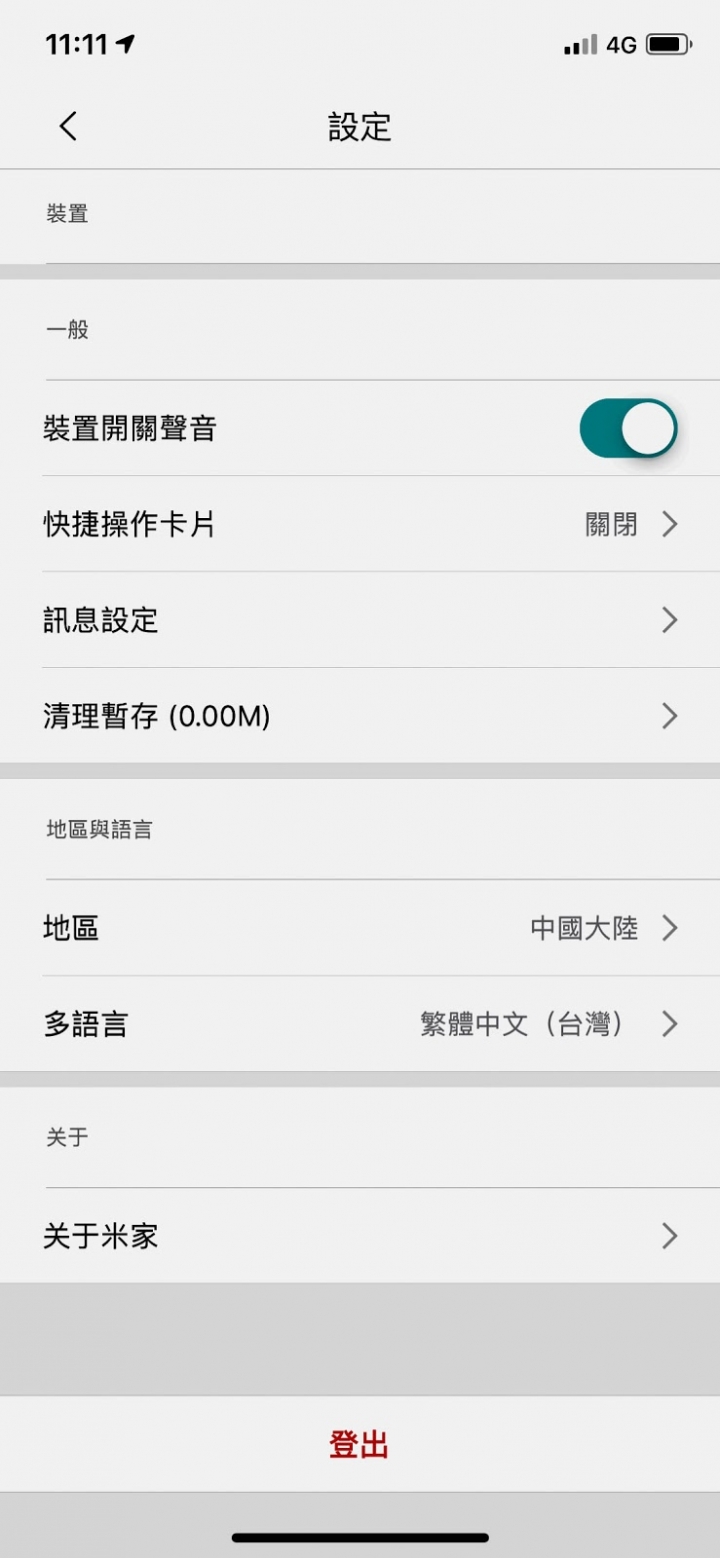Open 关于米家

[360, 1236]
